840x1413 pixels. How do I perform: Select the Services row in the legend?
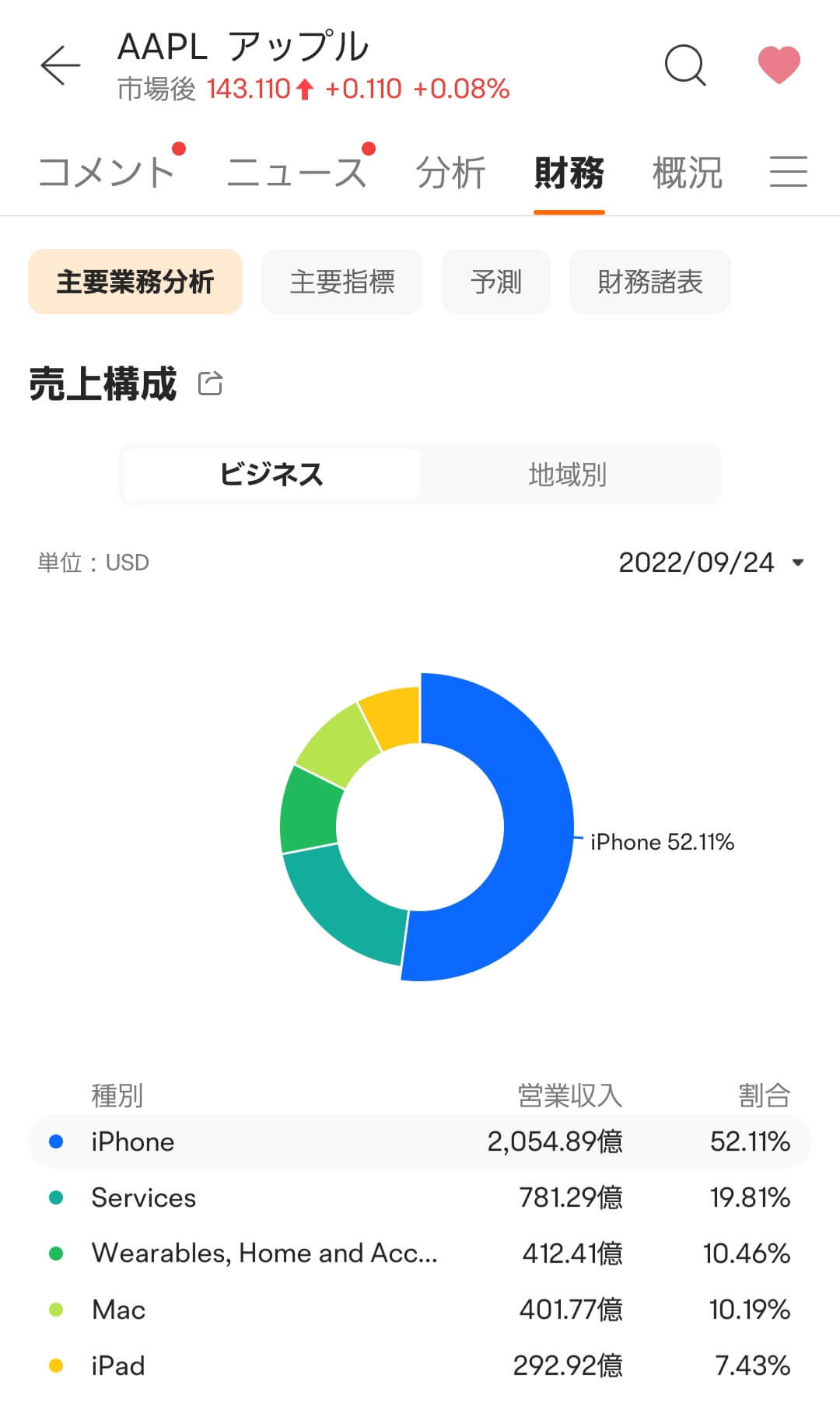(x=420, y=1197)
